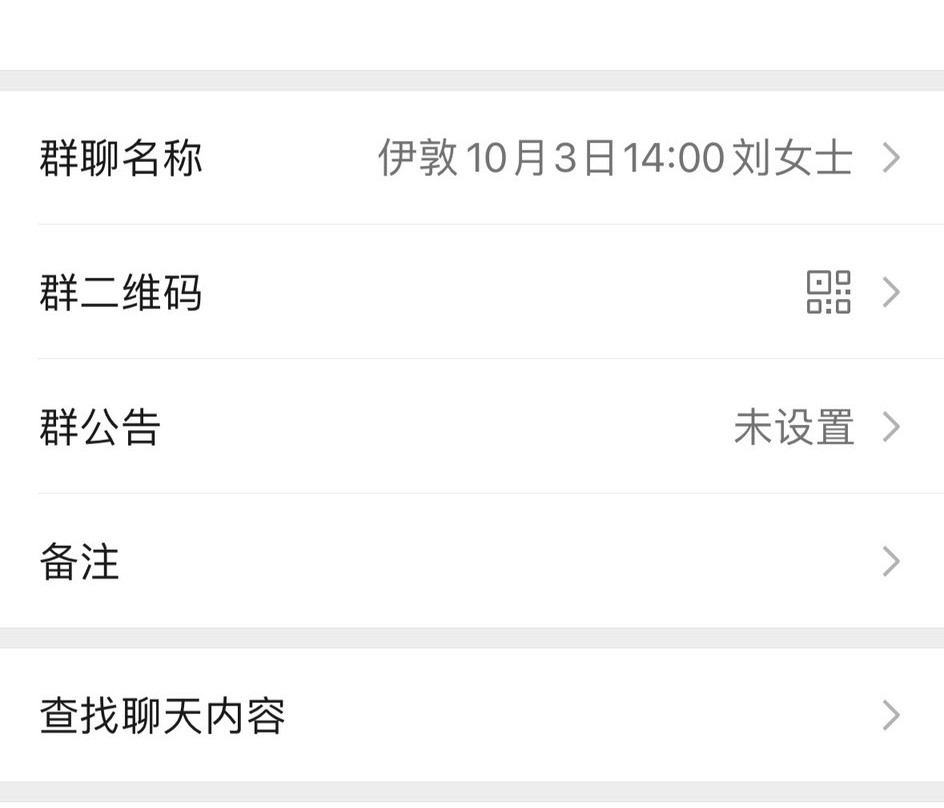Open the 备注 remark row
This screenshot has width=944, height=808.
[x=470, y=561]
